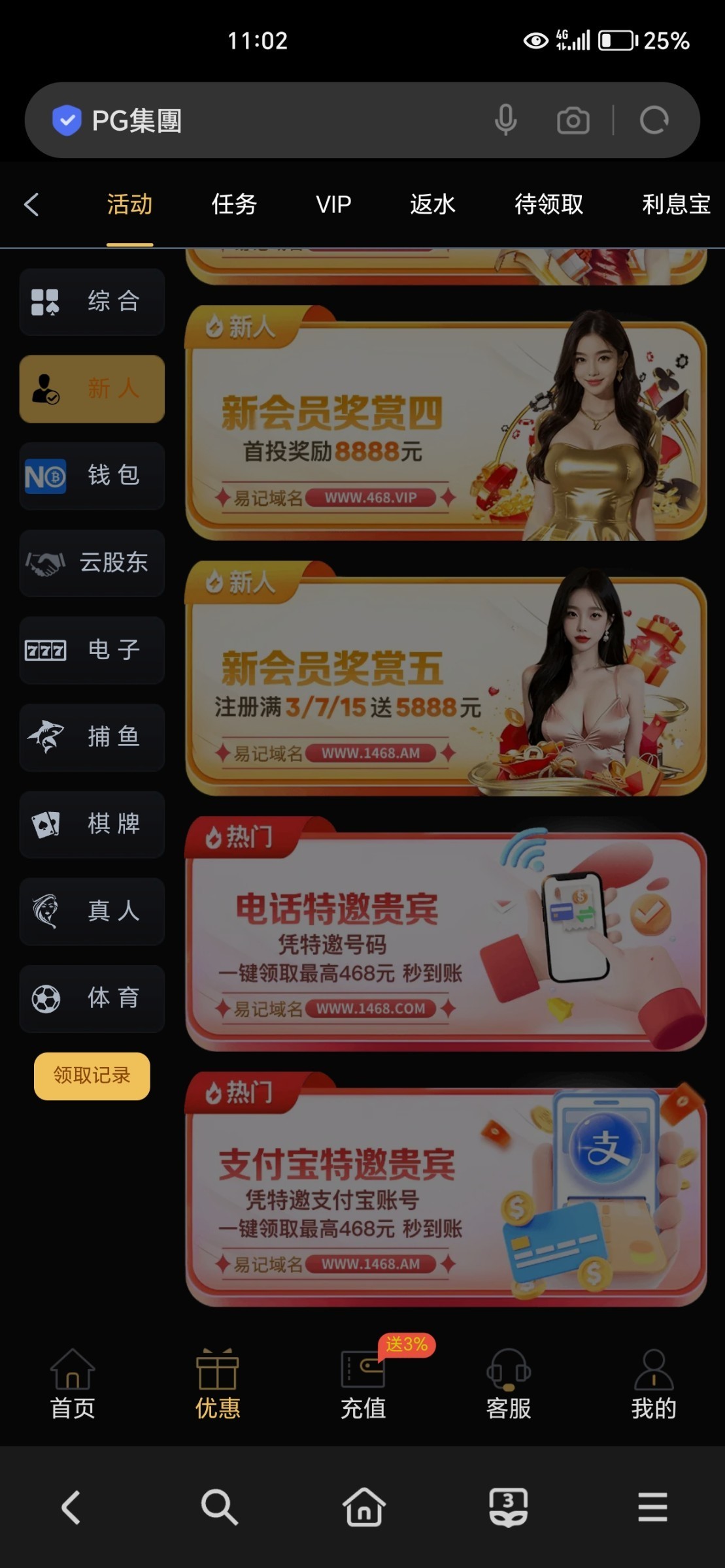Select the 电子 category
Image resolution: width=725 pixels, height=1568 pixels.
(92, 650)
